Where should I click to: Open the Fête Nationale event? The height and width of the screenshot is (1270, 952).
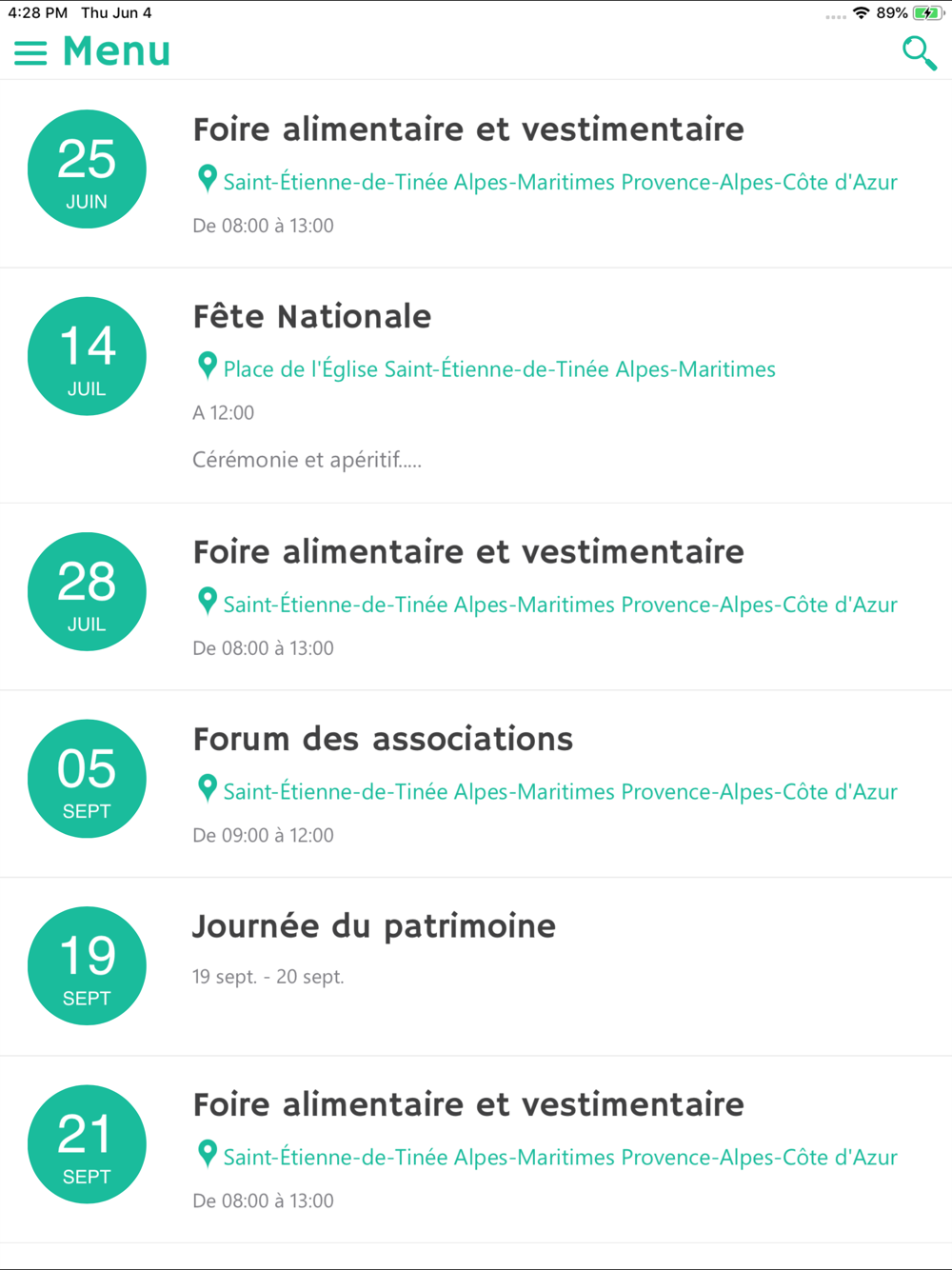click(311, 317)
